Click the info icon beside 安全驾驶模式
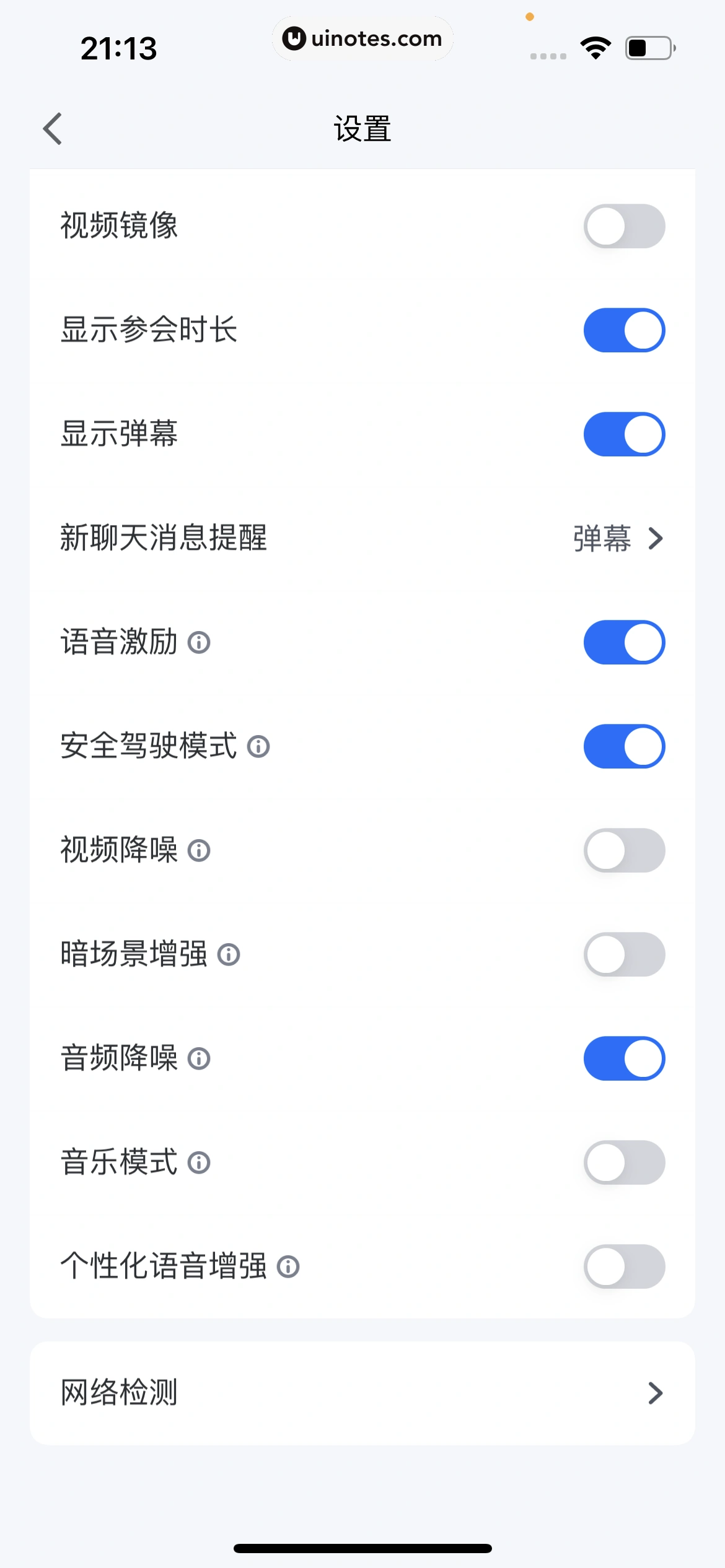 coord(258,747)
